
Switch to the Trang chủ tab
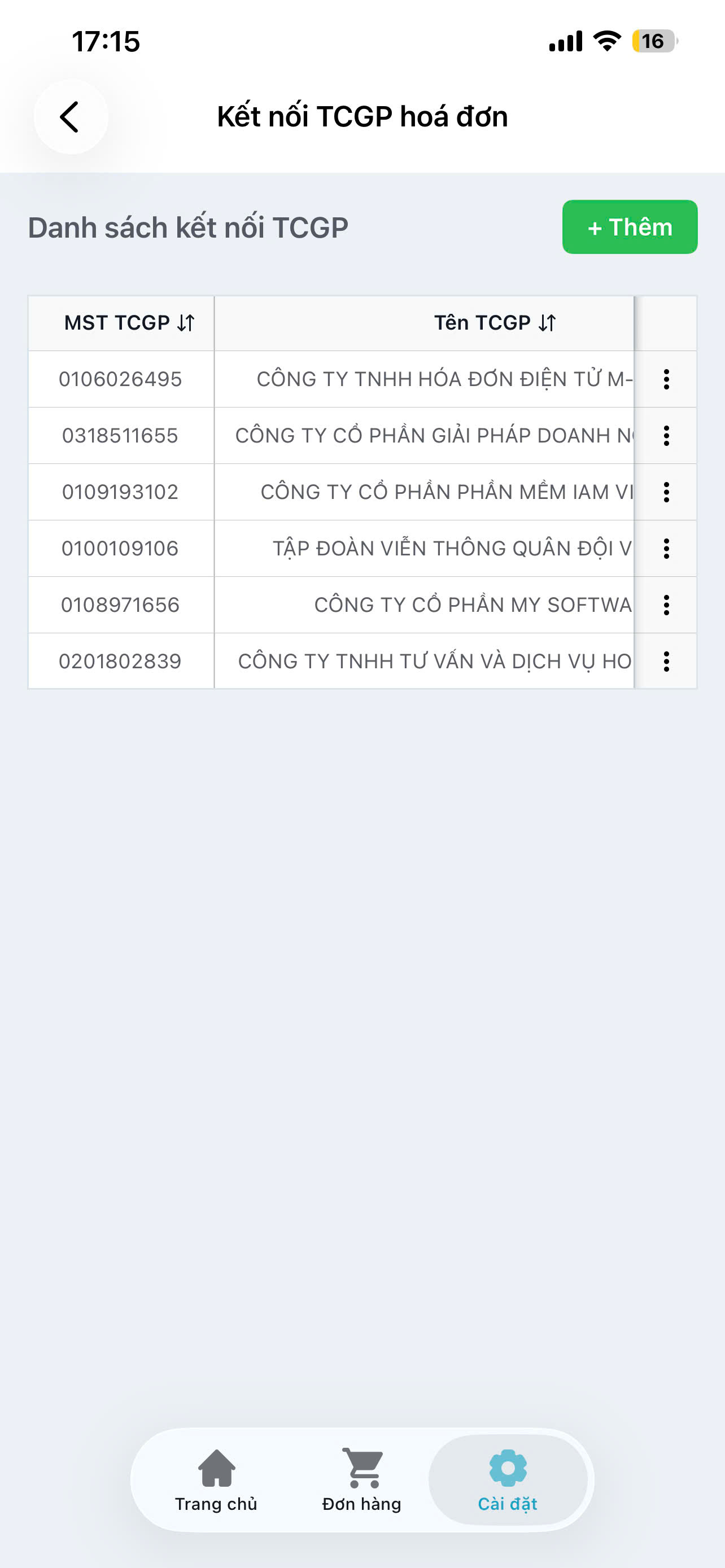tap(216, 1503)
